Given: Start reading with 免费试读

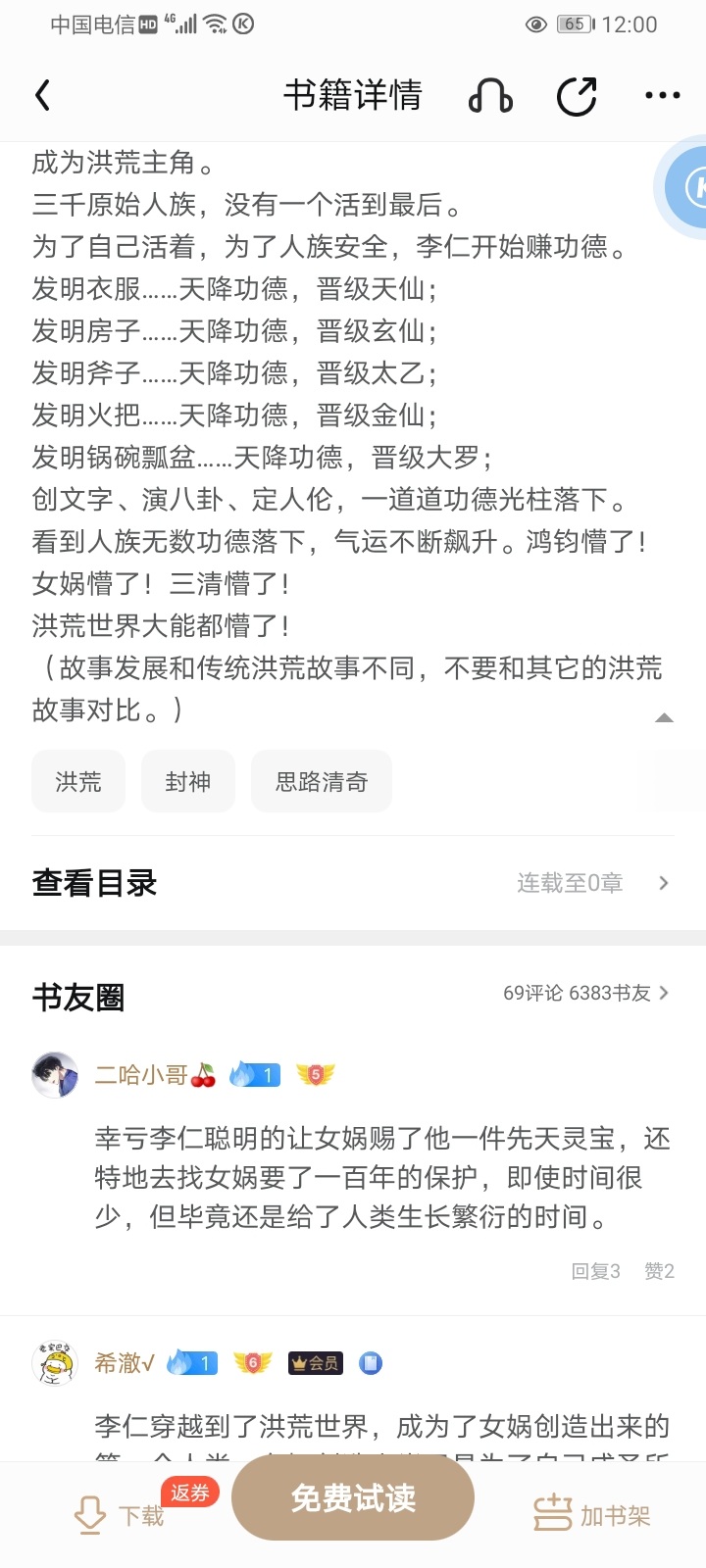Looking at the screenshot, I should point(353,1498).
